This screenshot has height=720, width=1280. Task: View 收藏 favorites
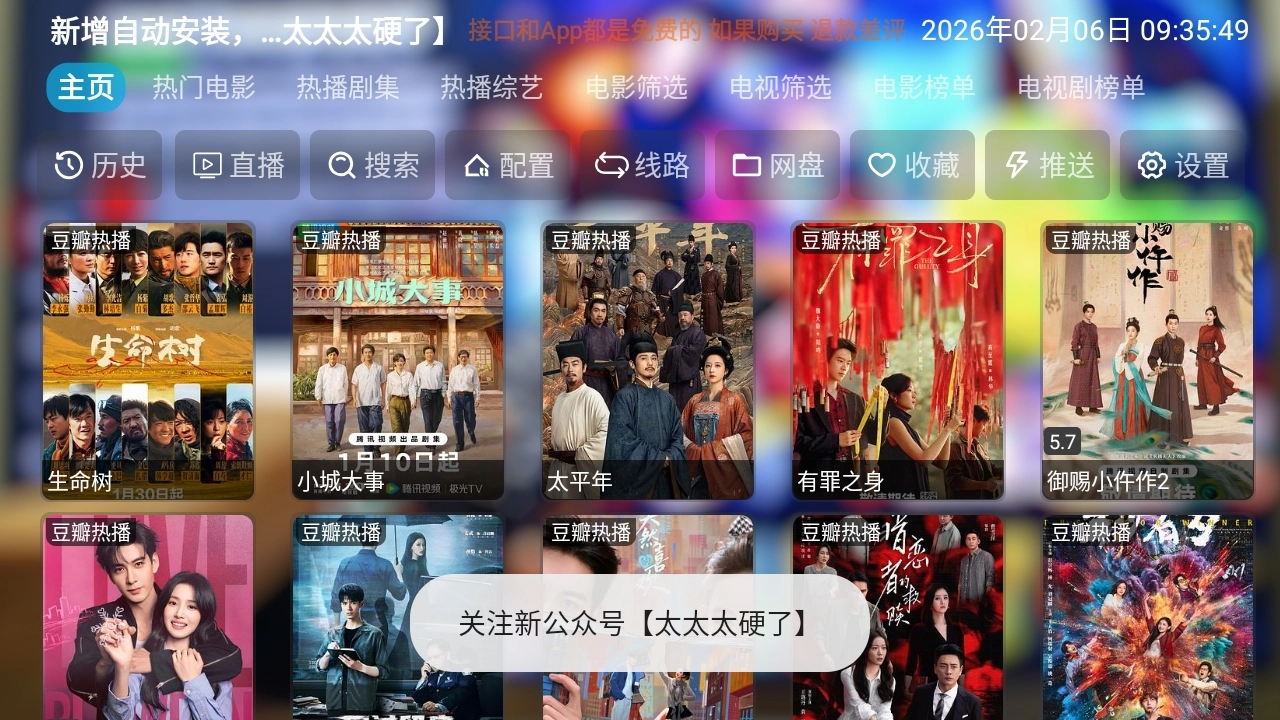coord(913,165)
